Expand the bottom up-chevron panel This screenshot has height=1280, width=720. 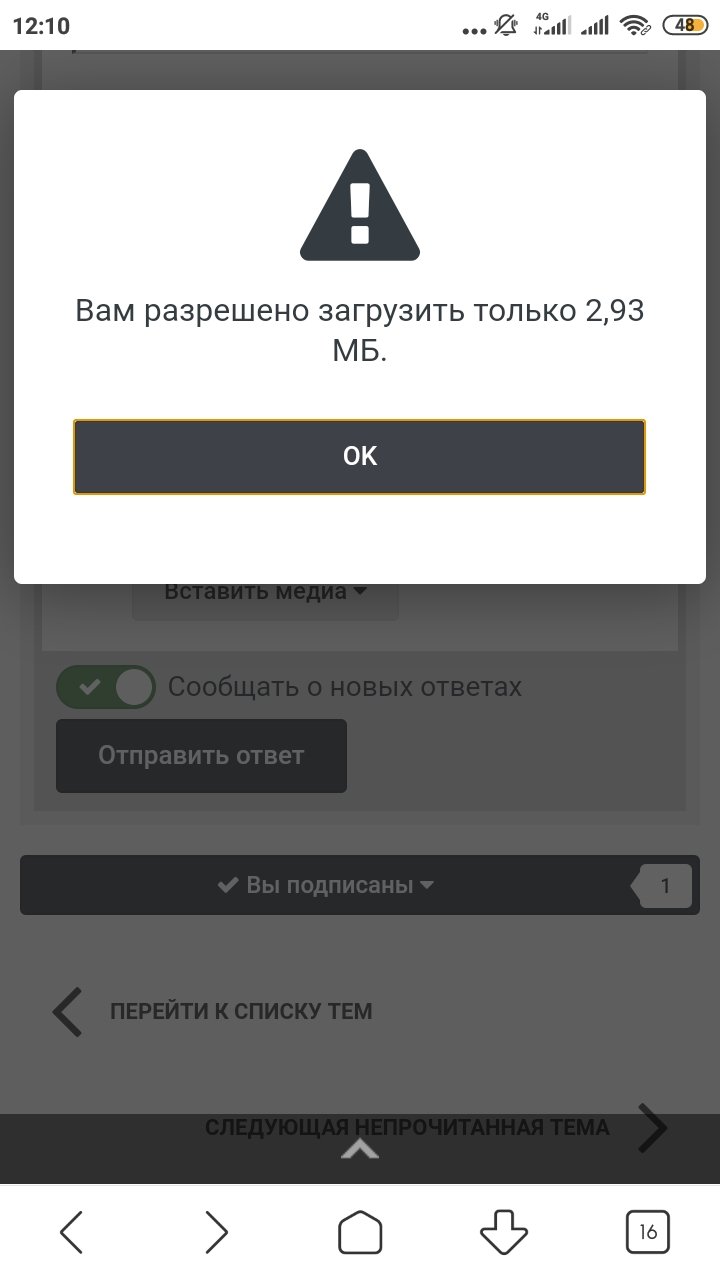[360, 1151]
